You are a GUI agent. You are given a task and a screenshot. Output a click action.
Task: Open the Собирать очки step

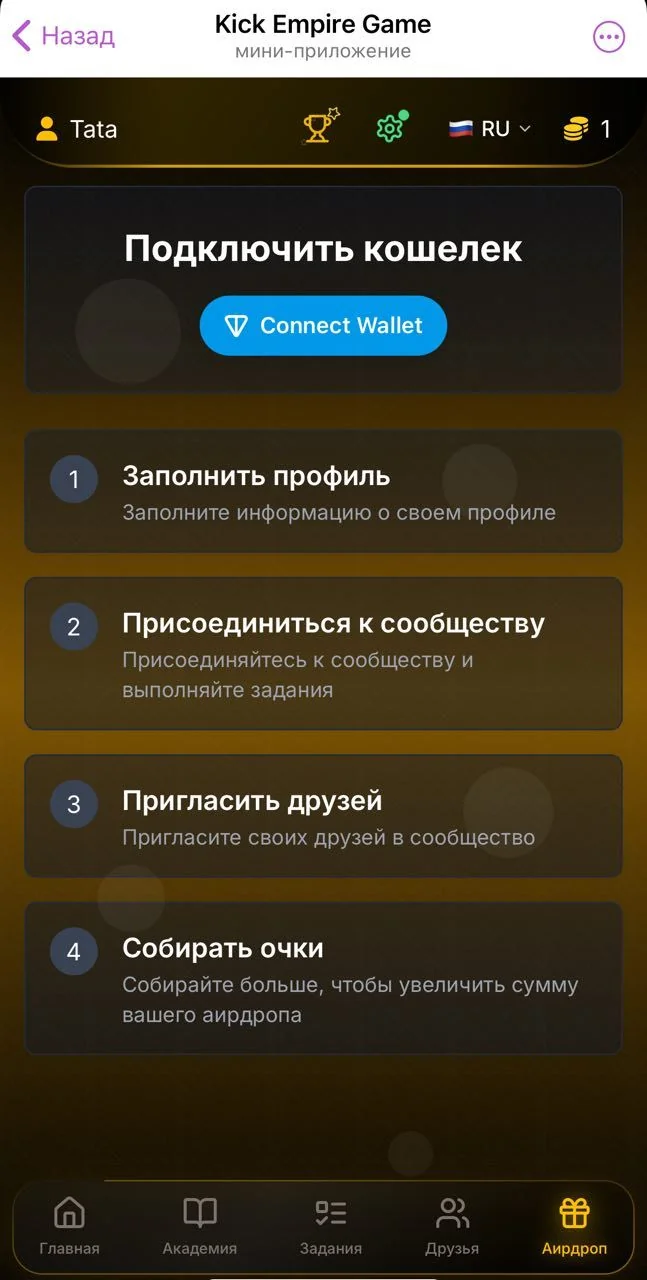323,978
